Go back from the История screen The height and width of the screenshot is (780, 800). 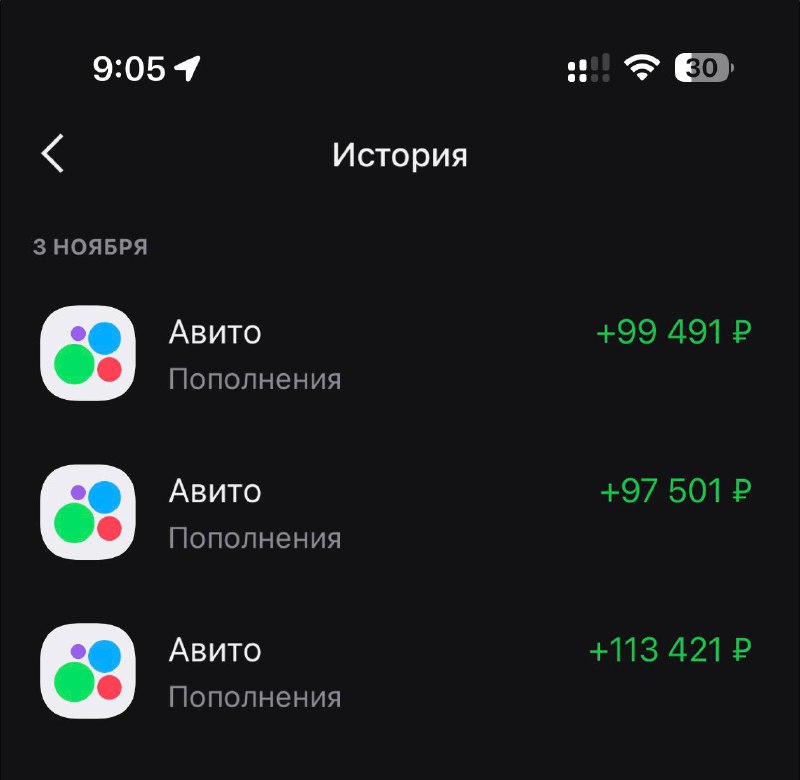point(53,155)
